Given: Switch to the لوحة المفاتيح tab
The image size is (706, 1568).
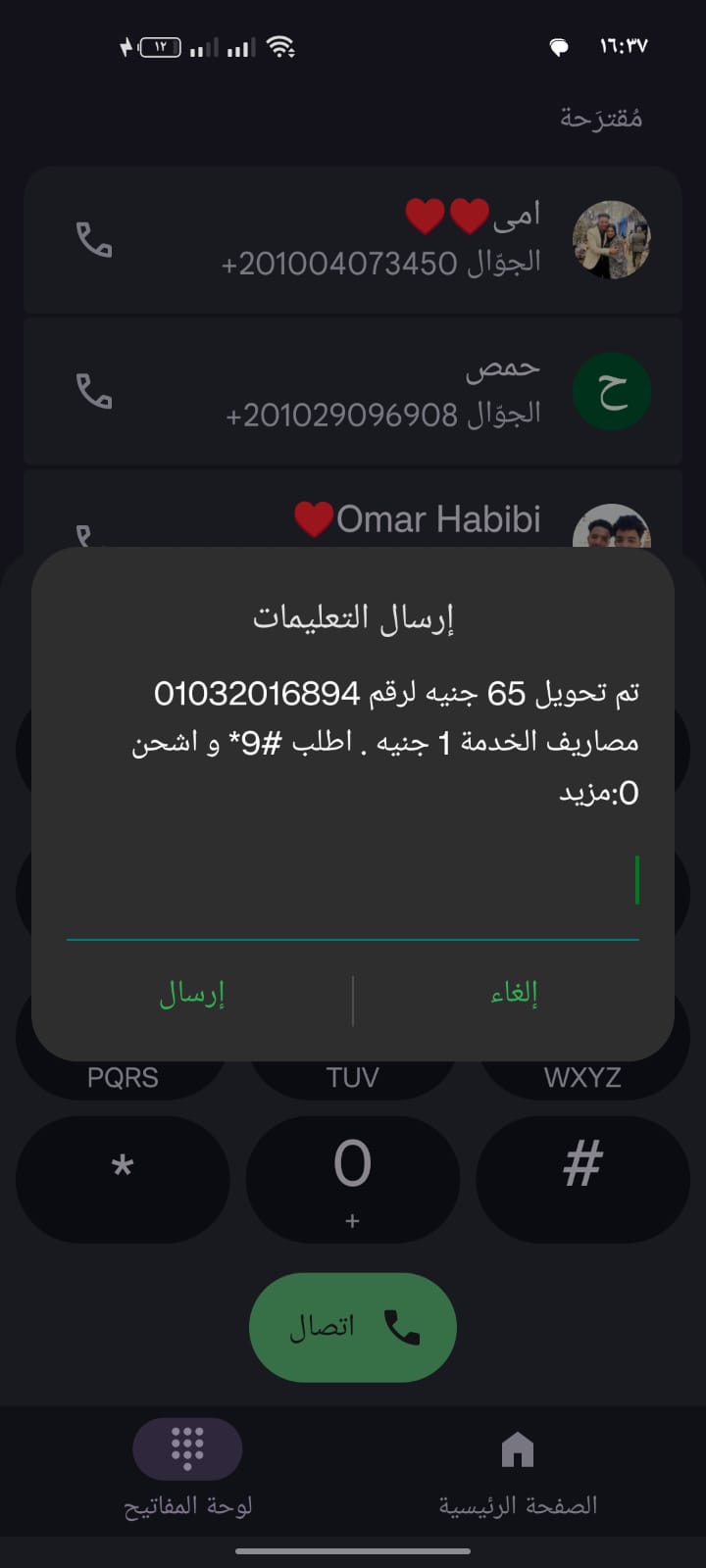Looking at the screenshot, I should coord(187,1466).
